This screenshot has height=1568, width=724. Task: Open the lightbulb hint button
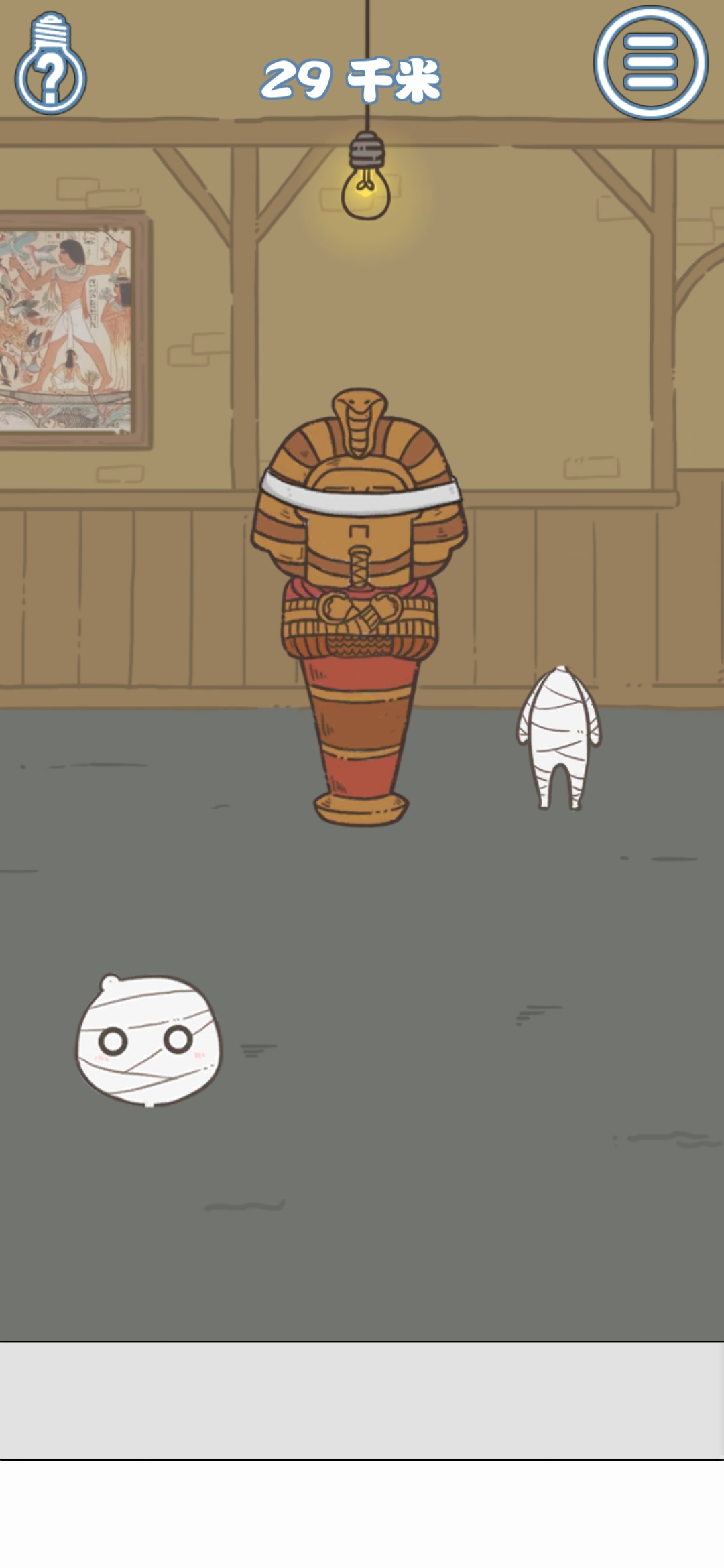pos(50,65)
